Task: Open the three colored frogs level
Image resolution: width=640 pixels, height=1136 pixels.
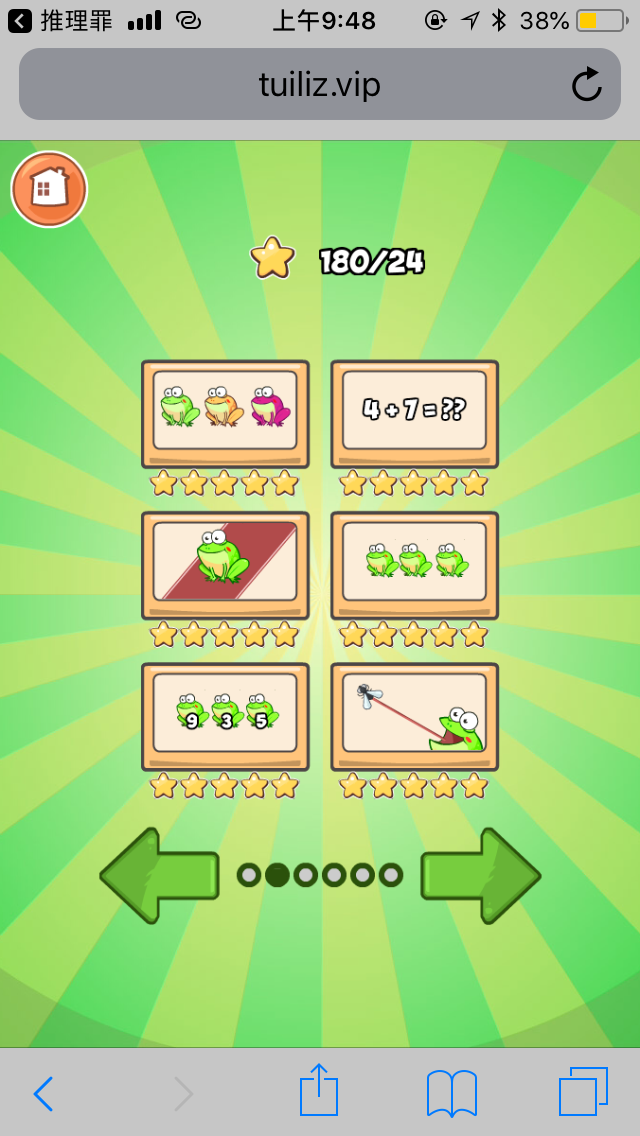Action: 225,412
